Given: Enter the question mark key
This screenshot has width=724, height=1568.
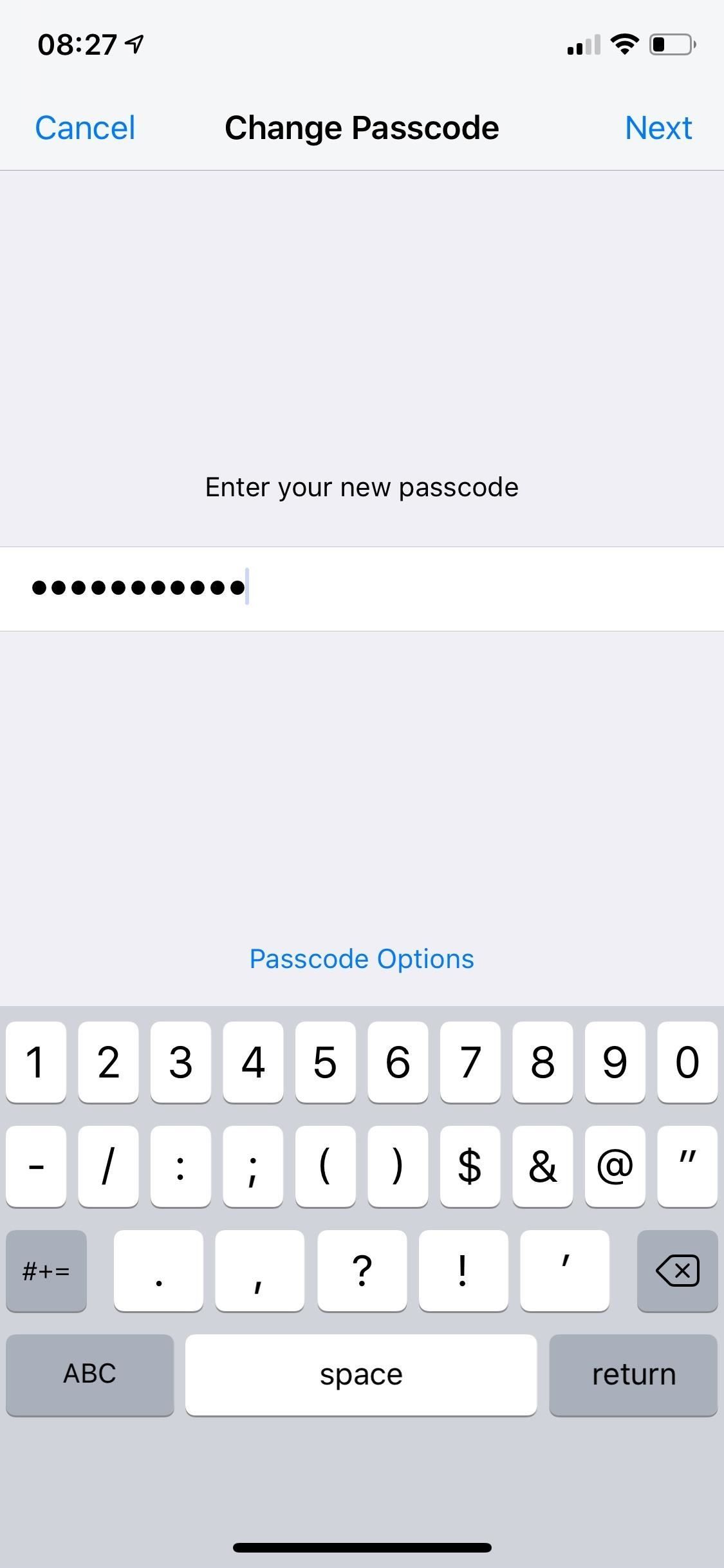Looking at the screenshot, I should (362, 1270).
